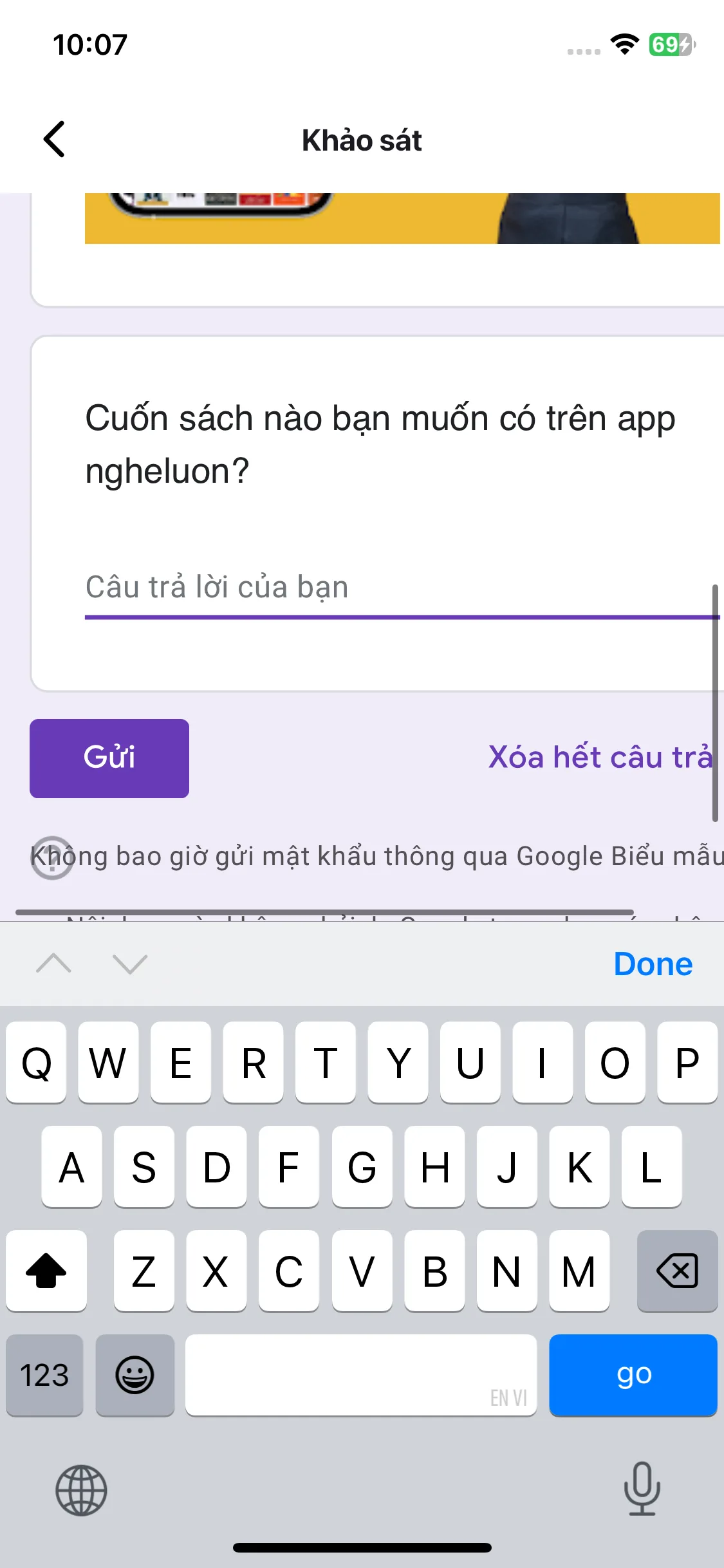Tap Done above the keyboard
The image size is (724, 1568).
point(653,964)
